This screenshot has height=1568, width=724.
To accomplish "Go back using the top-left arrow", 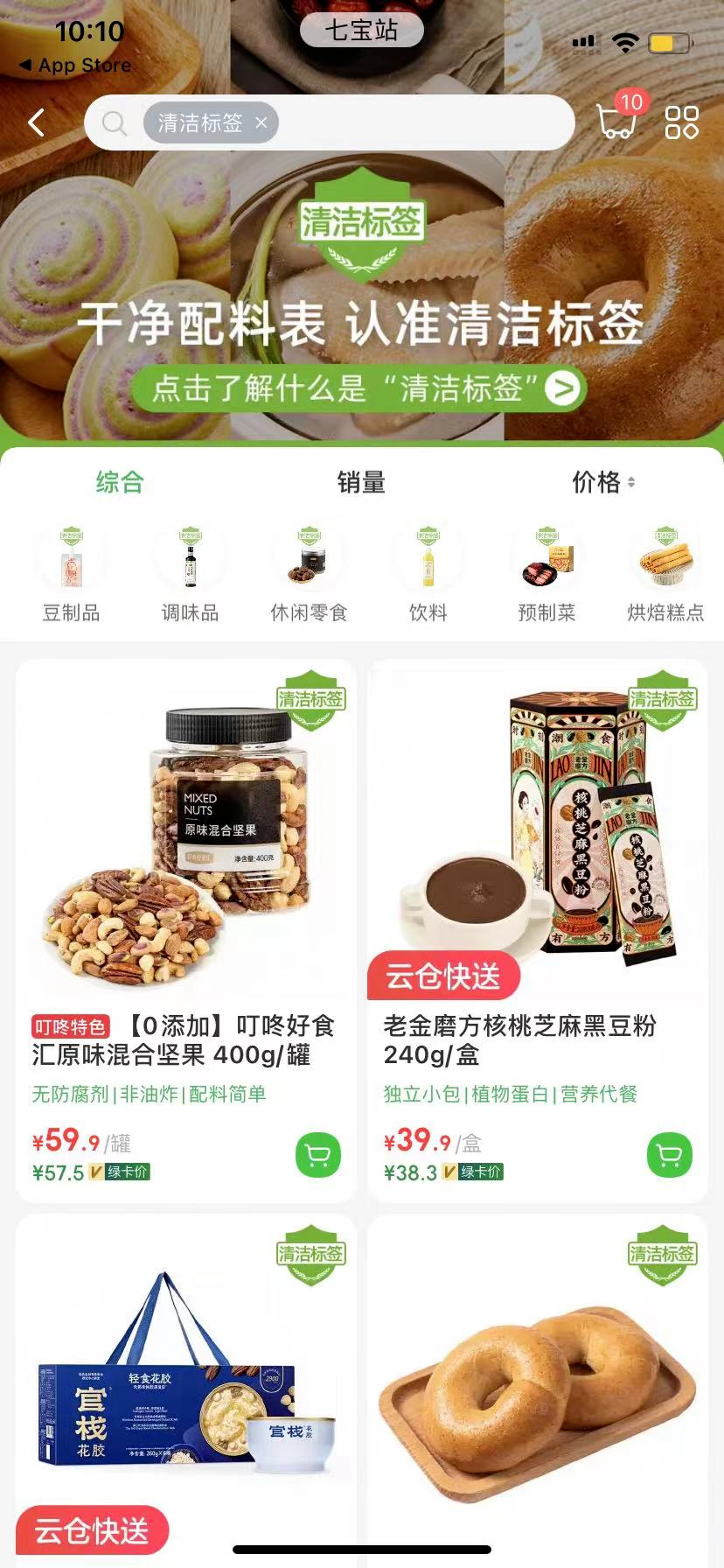I will (37, 122).
